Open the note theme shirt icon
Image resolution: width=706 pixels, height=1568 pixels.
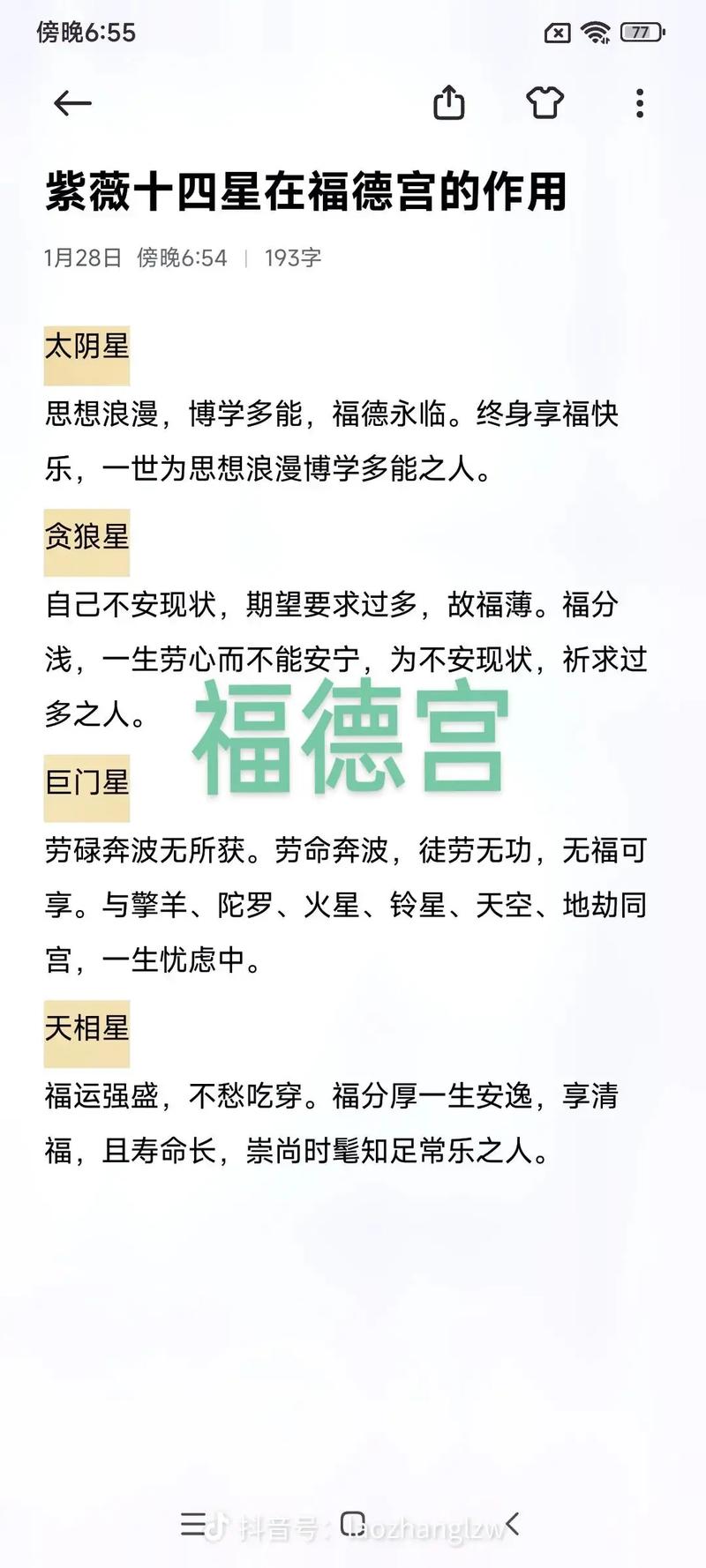click(x=545, y=103)
